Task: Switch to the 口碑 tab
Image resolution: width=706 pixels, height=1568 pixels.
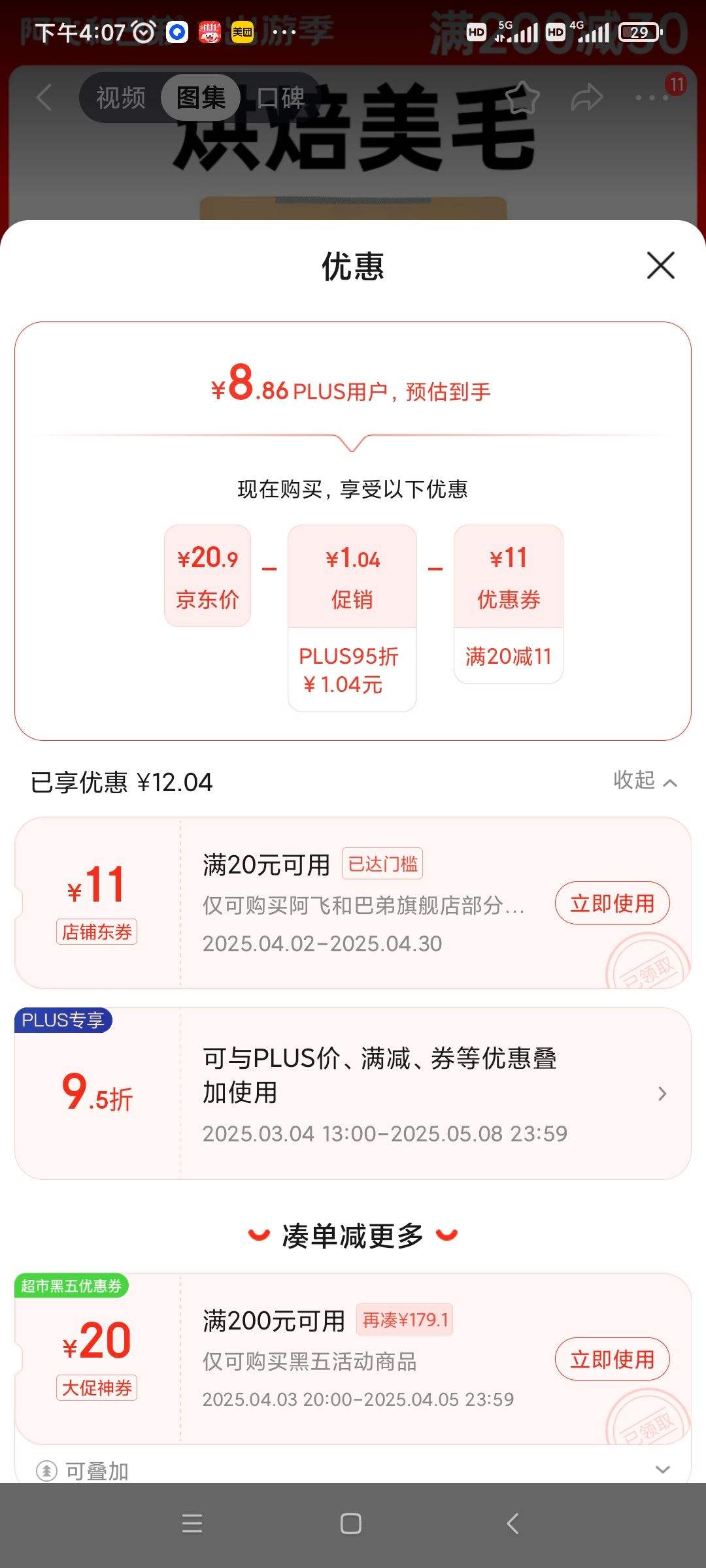Action: click(x=282, y=97)
